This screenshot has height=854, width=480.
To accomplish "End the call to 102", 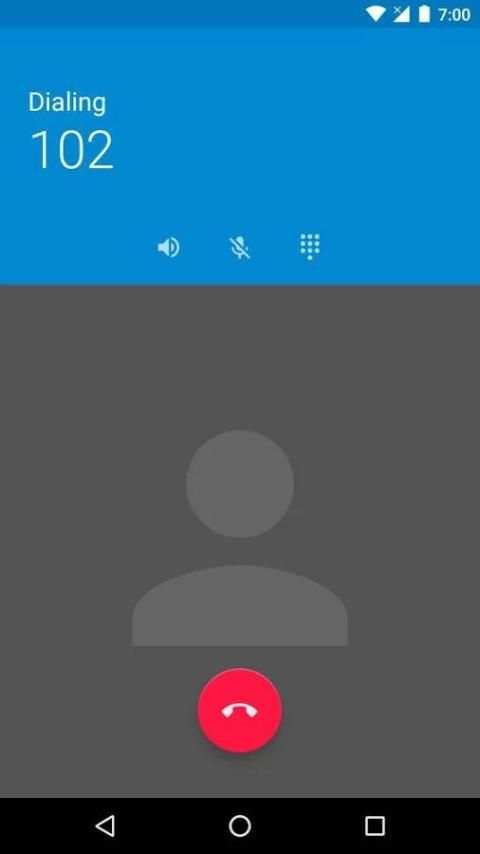I will pos(240,710).
